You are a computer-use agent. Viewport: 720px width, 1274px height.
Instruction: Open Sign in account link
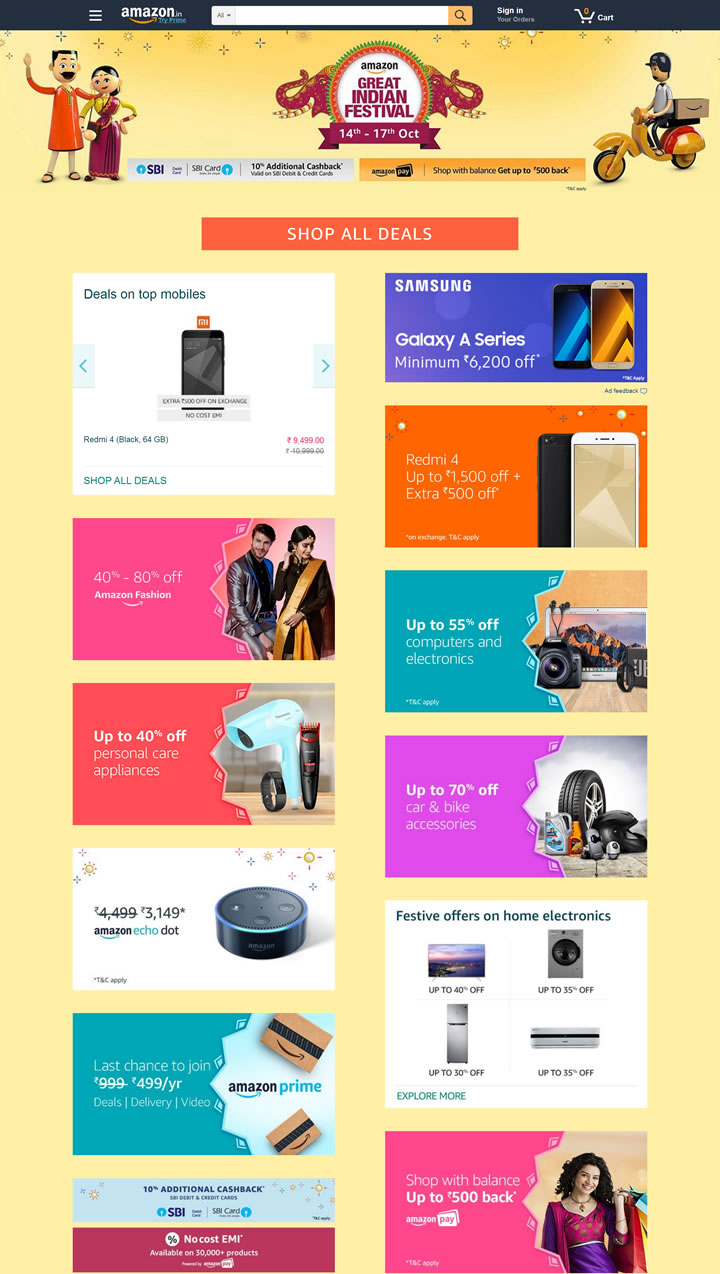(x=515, y=15)
